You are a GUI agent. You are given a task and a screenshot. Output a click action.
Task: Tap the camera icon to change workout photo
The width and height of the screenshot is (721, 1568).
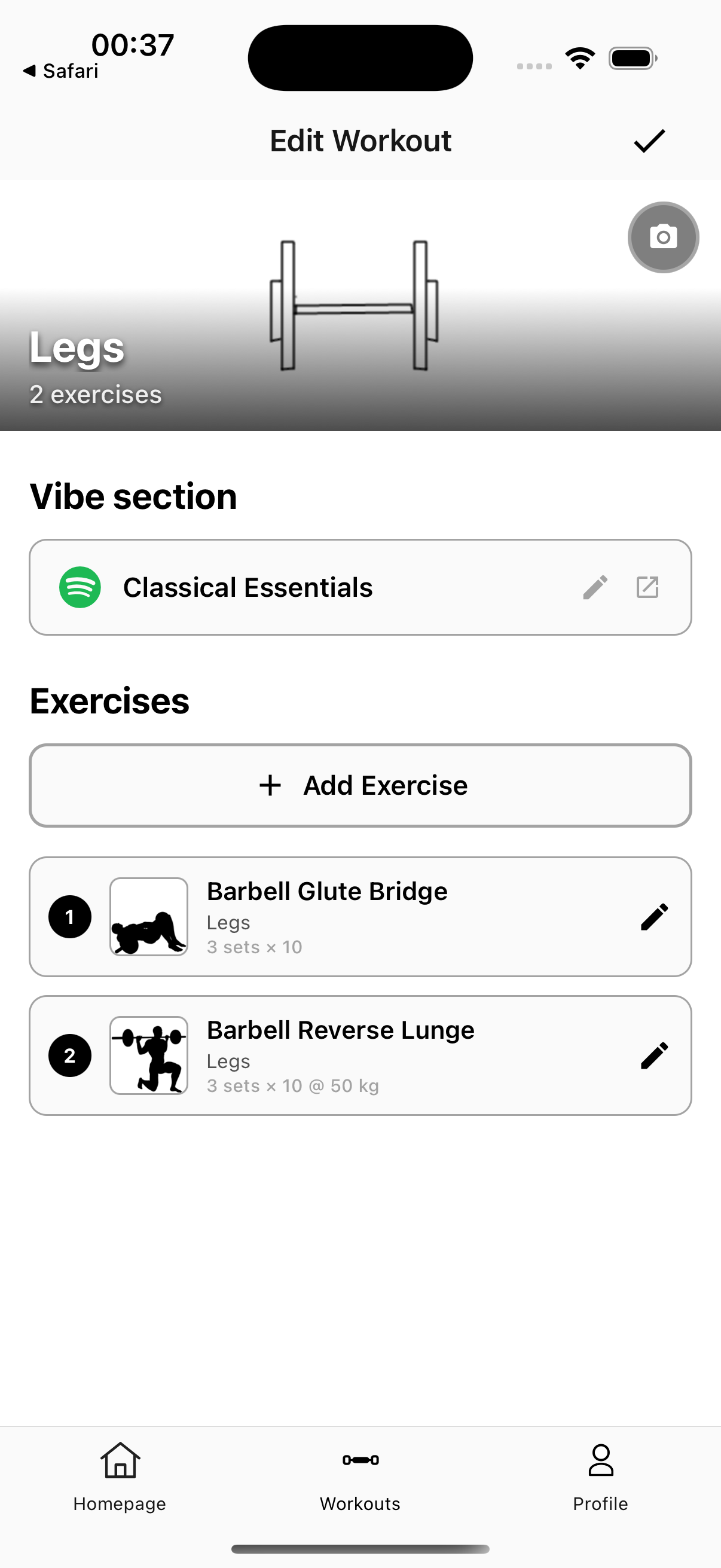click(x=662, y=237)
